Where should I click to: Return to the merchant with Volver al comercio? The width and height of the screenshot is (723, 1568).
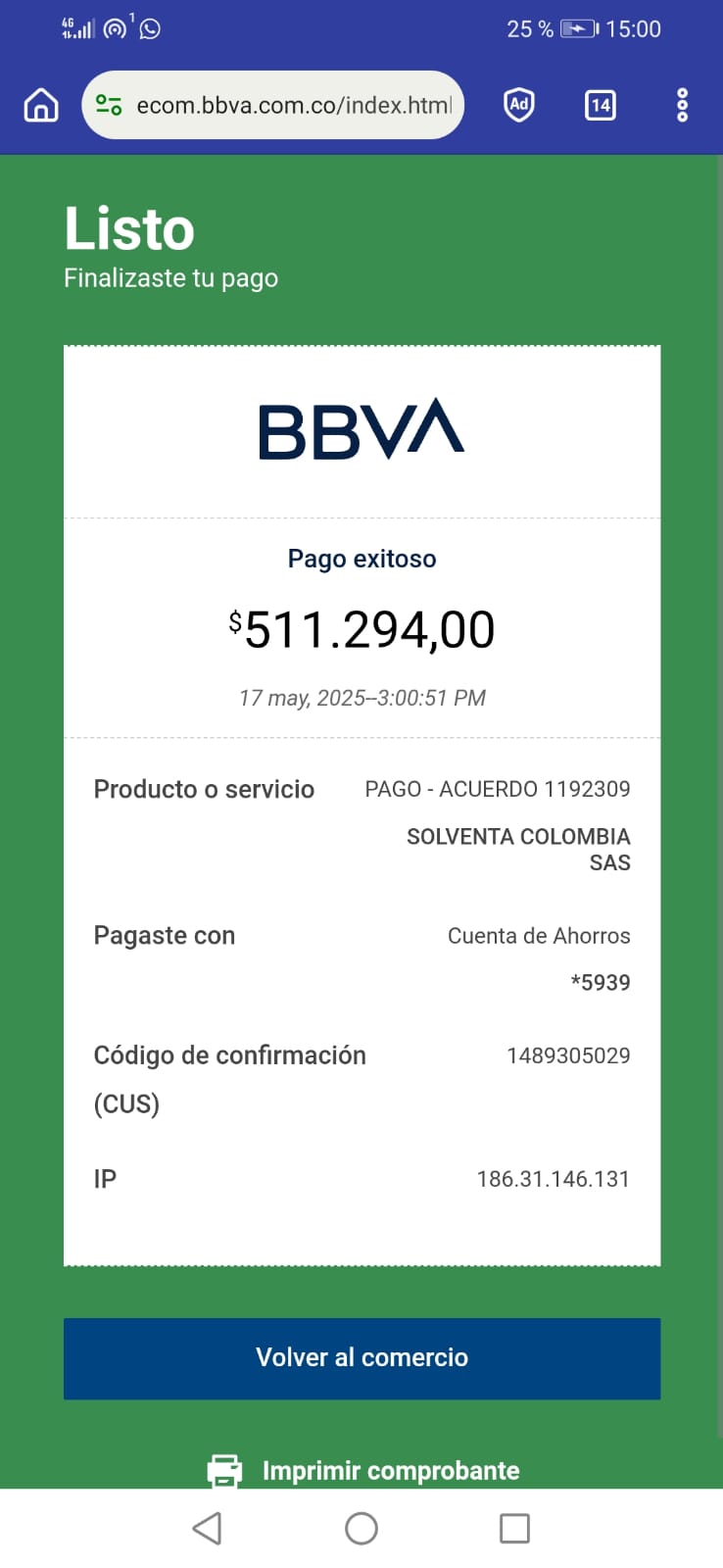(361, 1357)
